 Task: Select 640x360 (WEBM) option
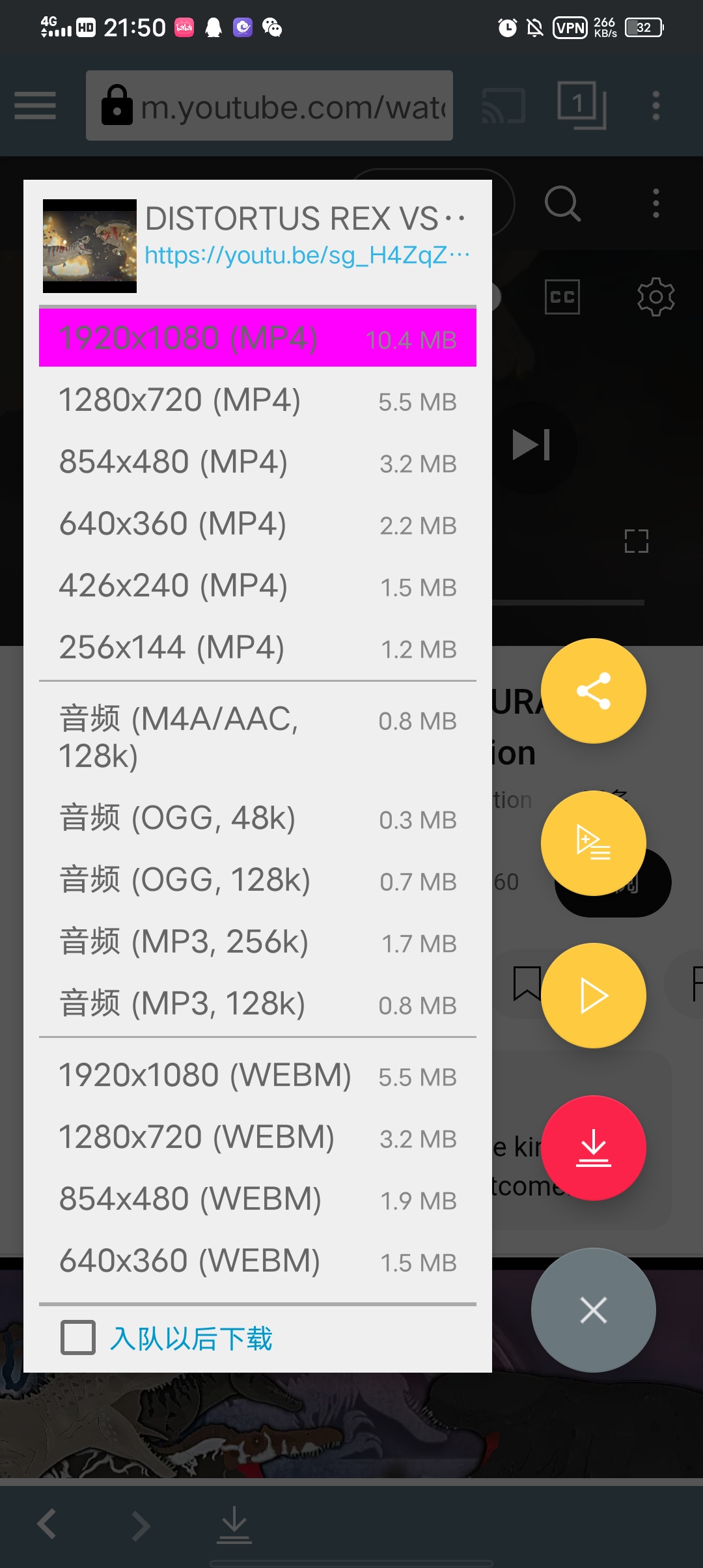[x=257, y=1261]
